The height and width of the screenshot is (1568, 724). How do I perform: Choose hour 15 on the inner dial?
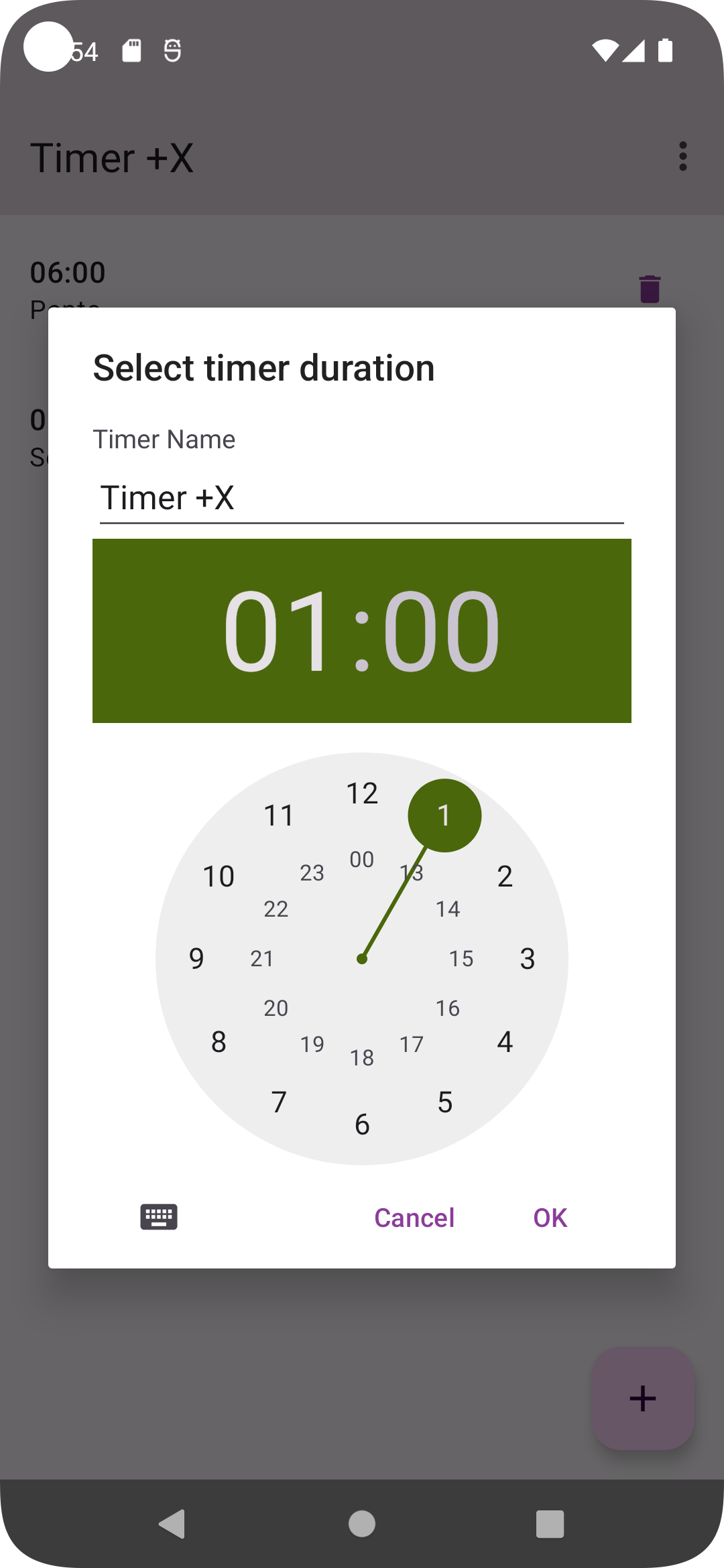click(x=461, y=959)
